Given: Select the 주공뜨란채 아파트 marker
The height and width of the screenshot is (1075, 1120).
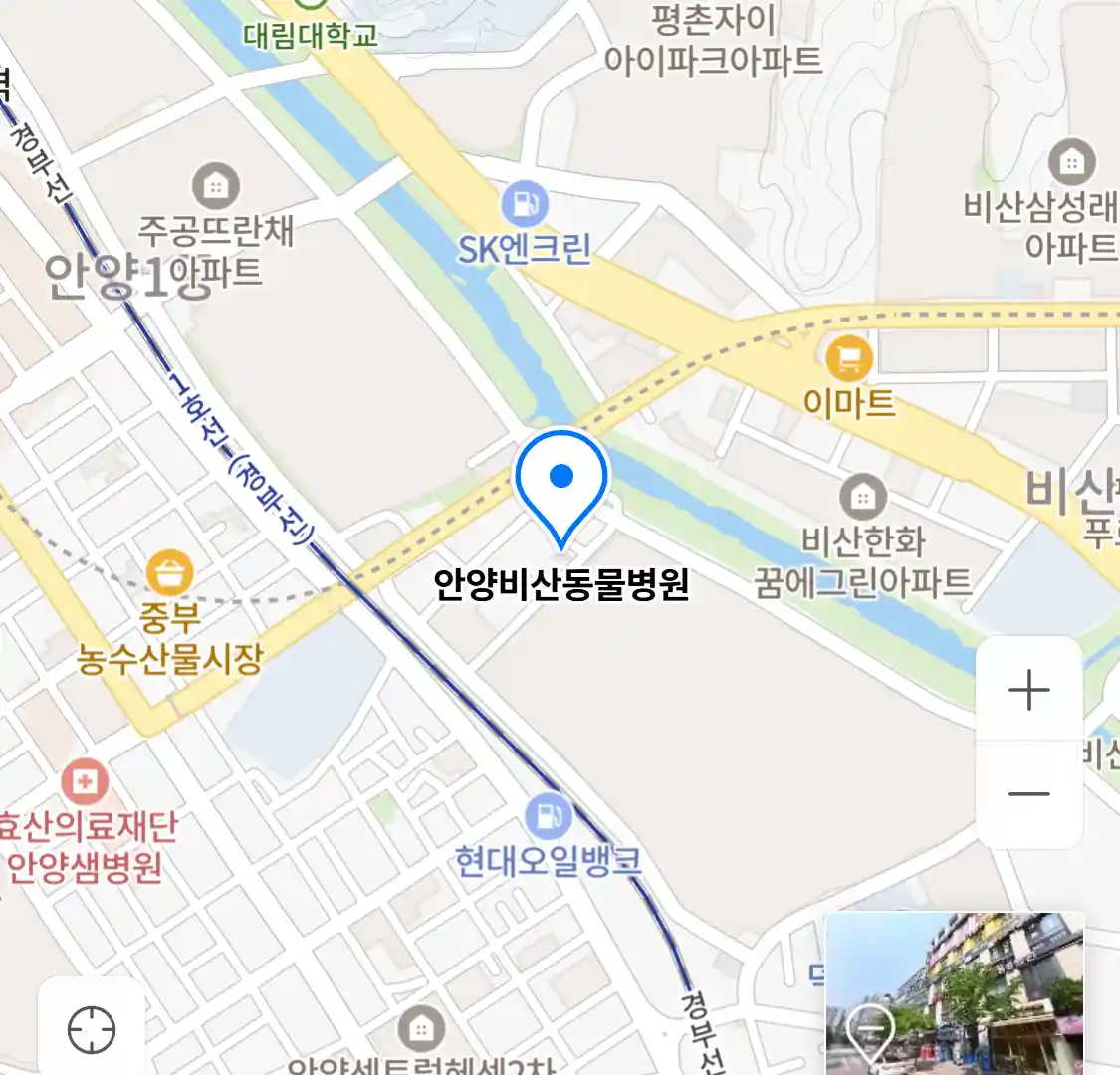Looking at the screenshot, I should point(215,186).
